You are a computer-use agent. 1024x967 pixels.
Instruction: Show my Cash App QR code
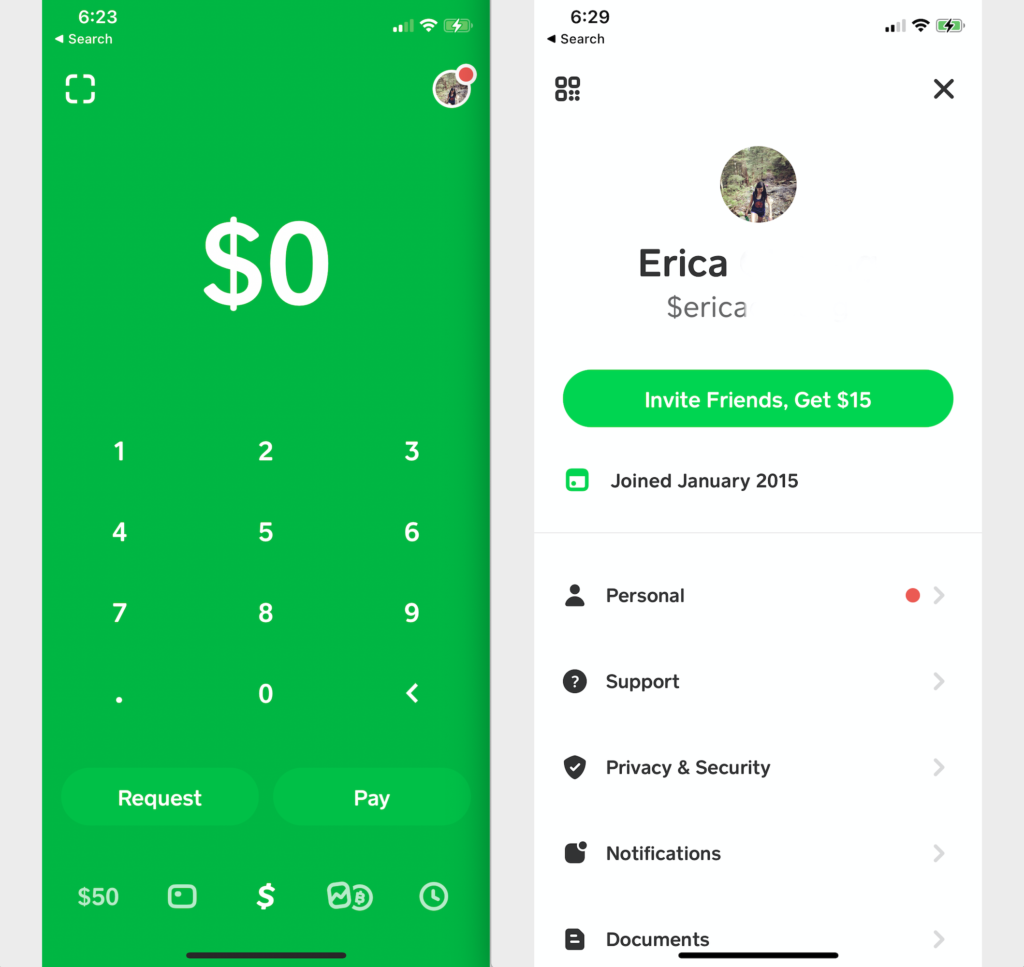(x=567, y=89)
